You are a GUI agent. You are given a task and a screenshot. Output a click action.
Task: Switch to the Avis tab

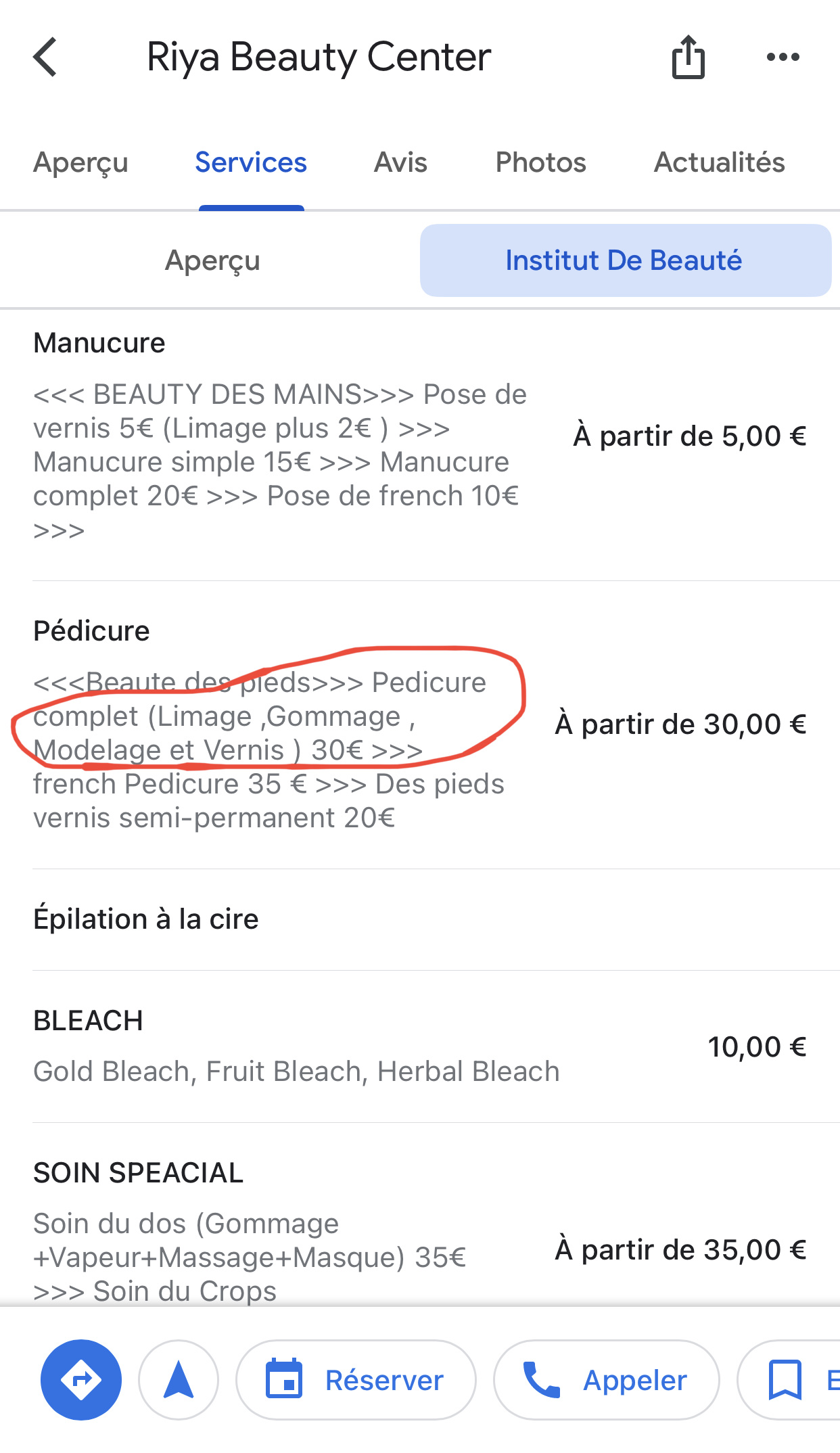400,163
